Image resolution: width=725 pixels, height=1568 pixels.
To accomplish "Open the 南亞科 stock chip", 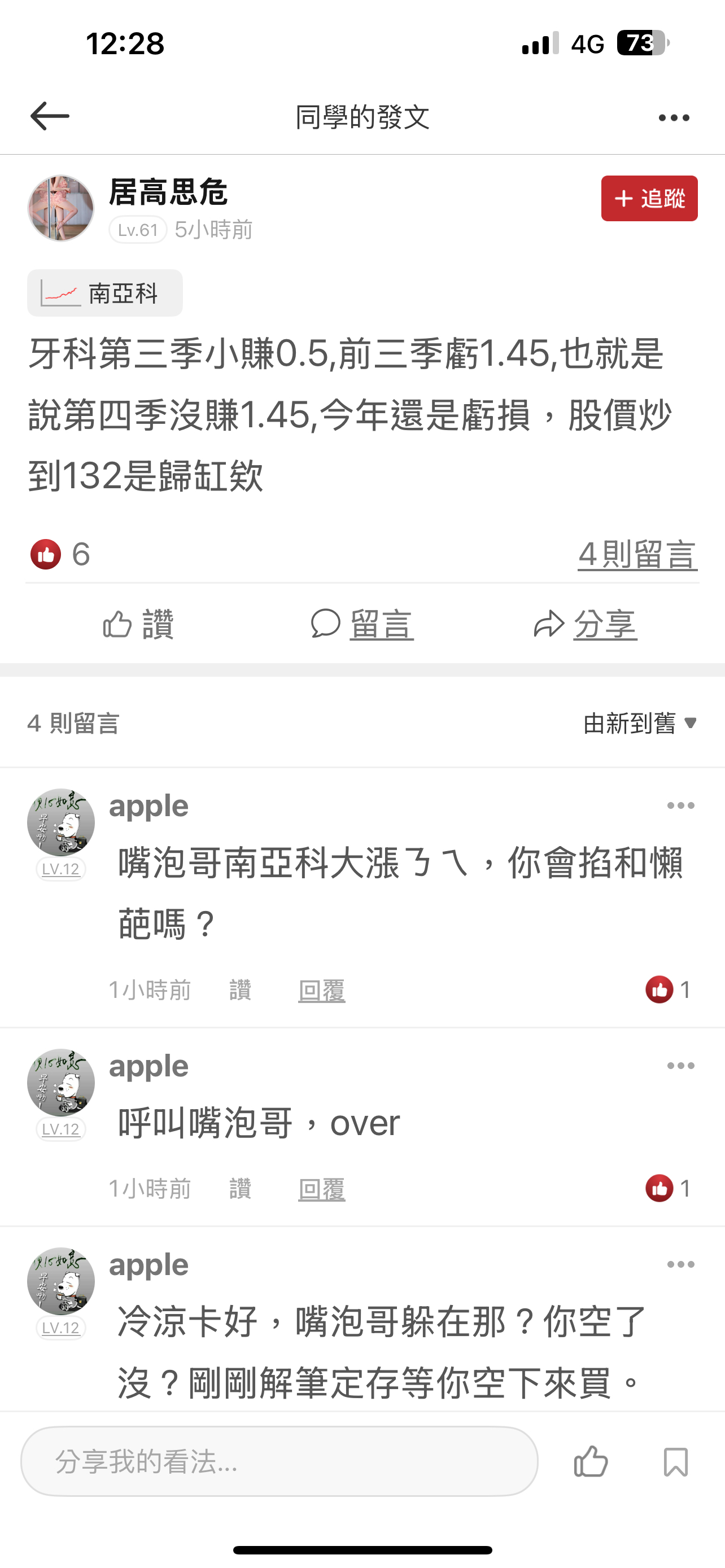I will (x=104, y=294).
